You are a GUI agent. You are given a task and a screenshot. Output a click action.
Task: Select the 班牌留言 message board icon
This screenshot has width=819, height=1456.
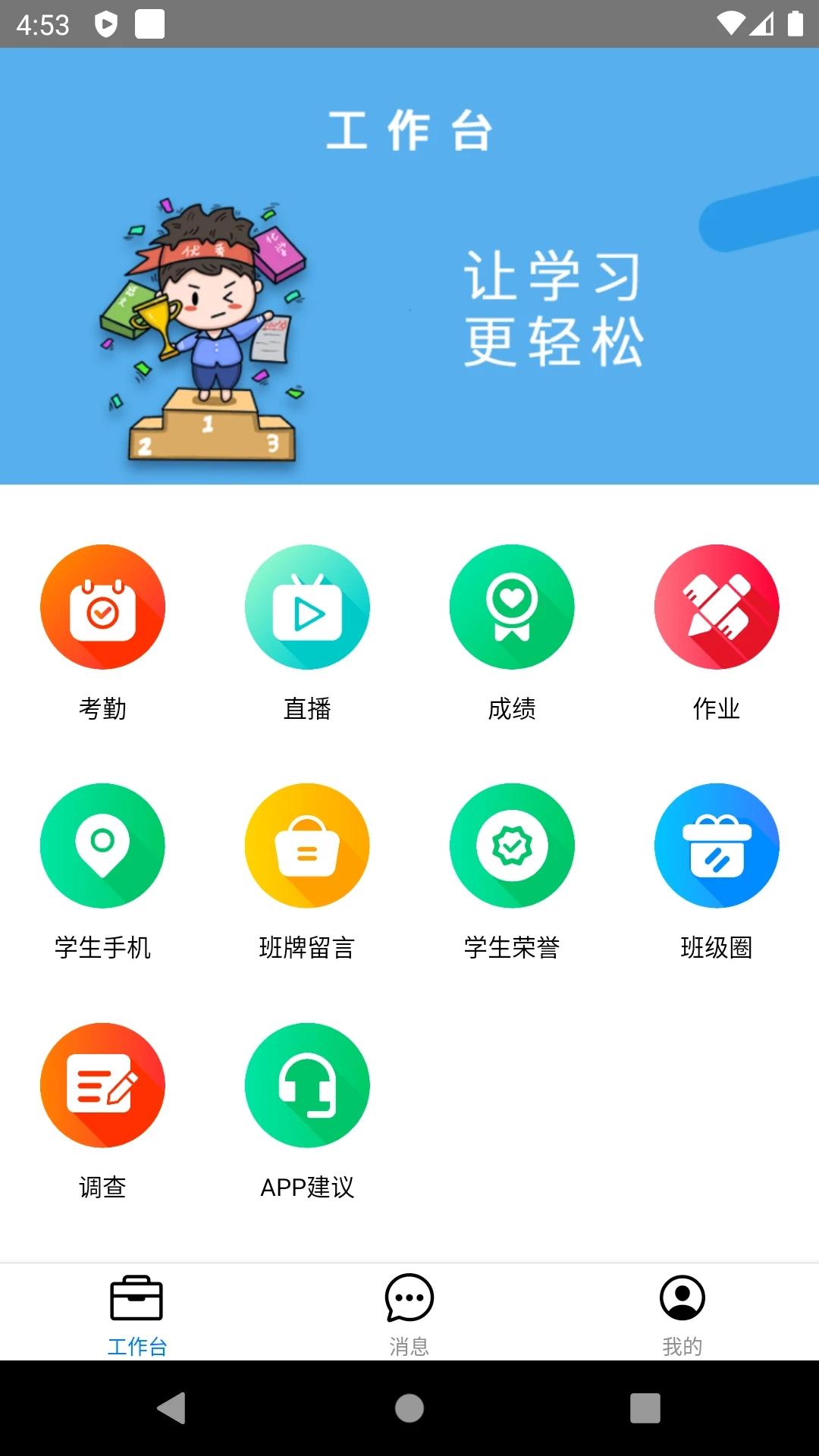pyautogui.click(x=307, y=846)
